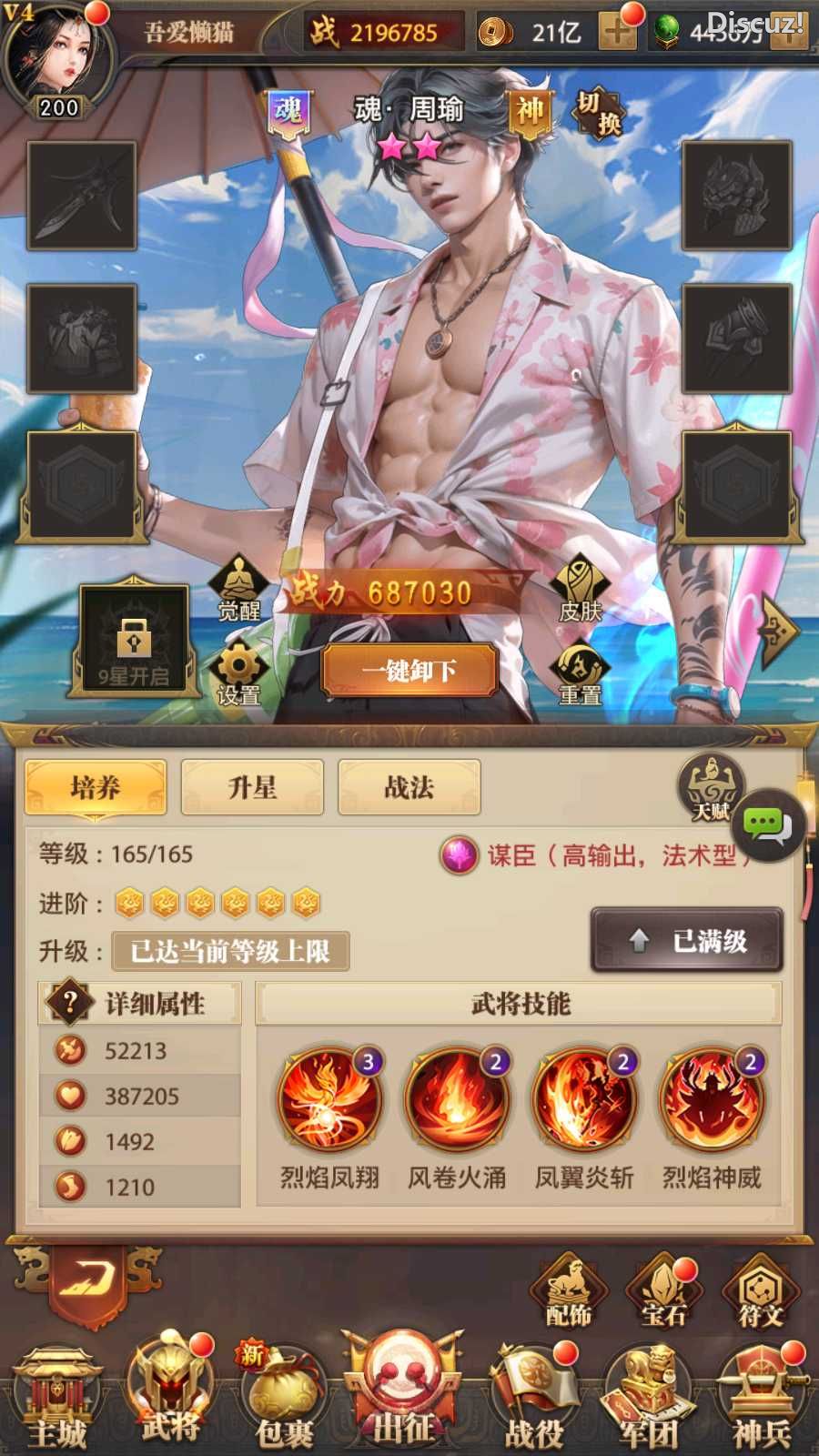Open skill 烈焰凤翔

tap(329, 1101)
